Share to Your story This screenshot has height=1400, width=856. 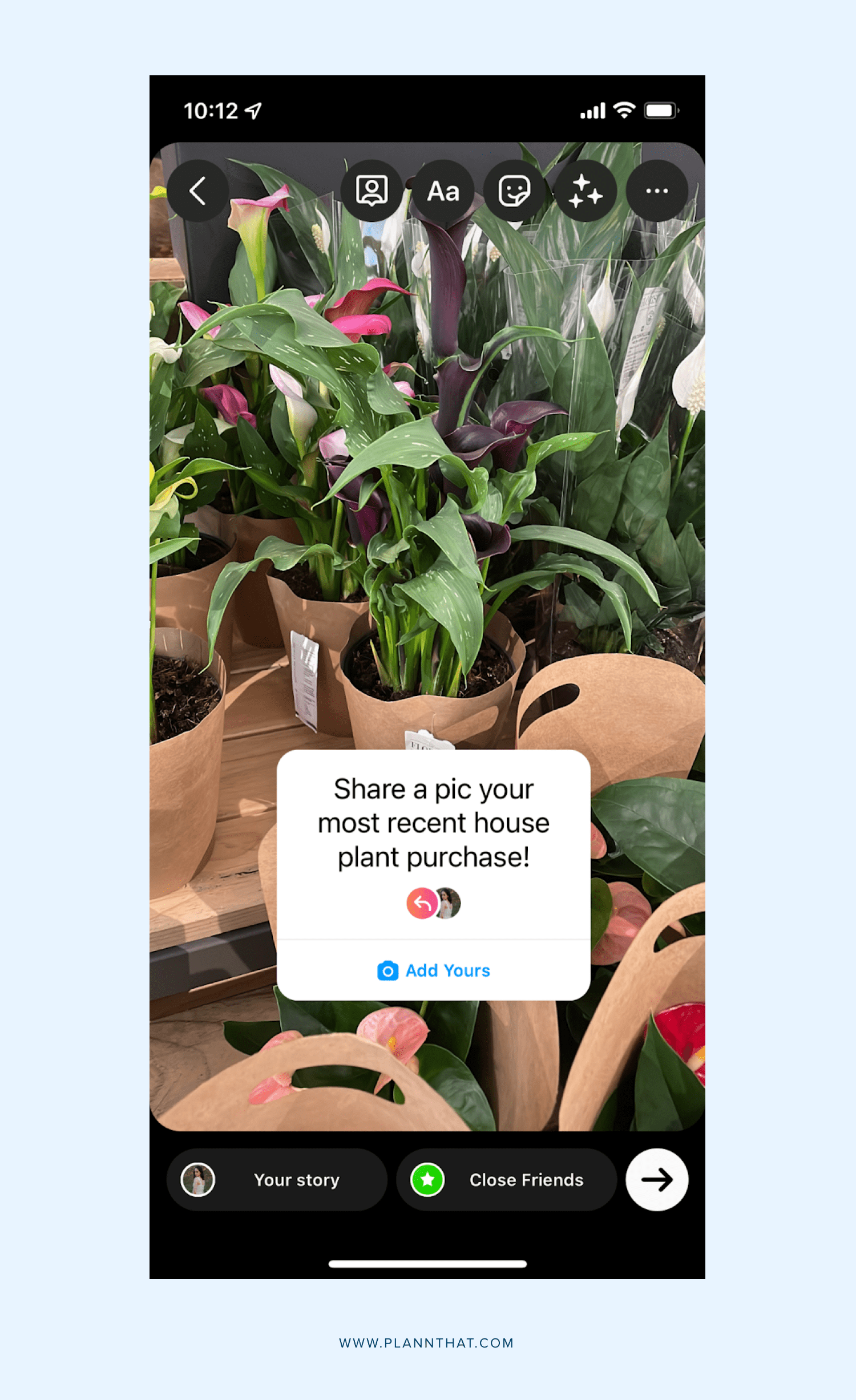[x=277, y=1180]
